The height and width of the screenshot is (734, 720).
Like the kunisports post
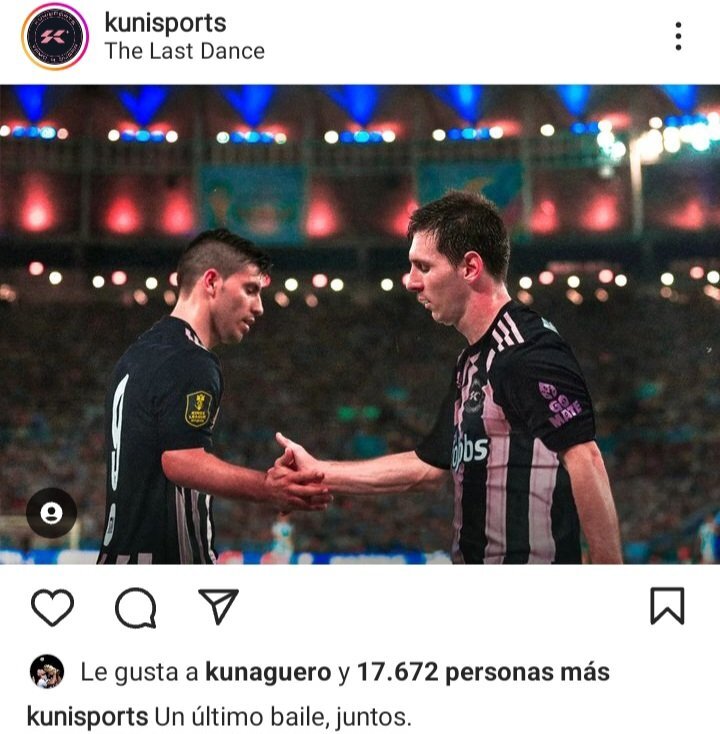tap(52, 606)
